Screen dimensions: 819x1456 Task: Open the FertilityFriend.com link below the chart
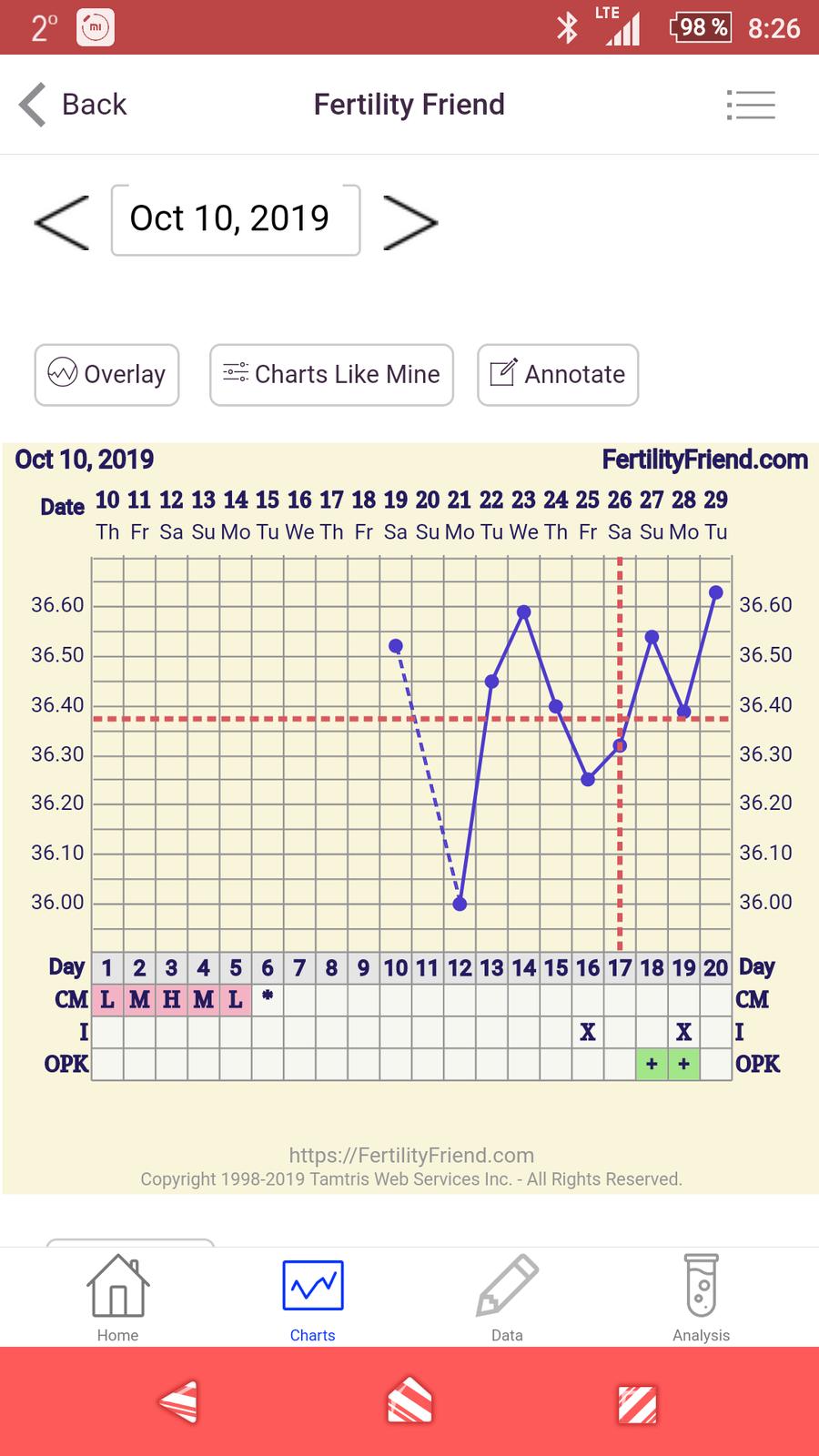click(411, 1155)
